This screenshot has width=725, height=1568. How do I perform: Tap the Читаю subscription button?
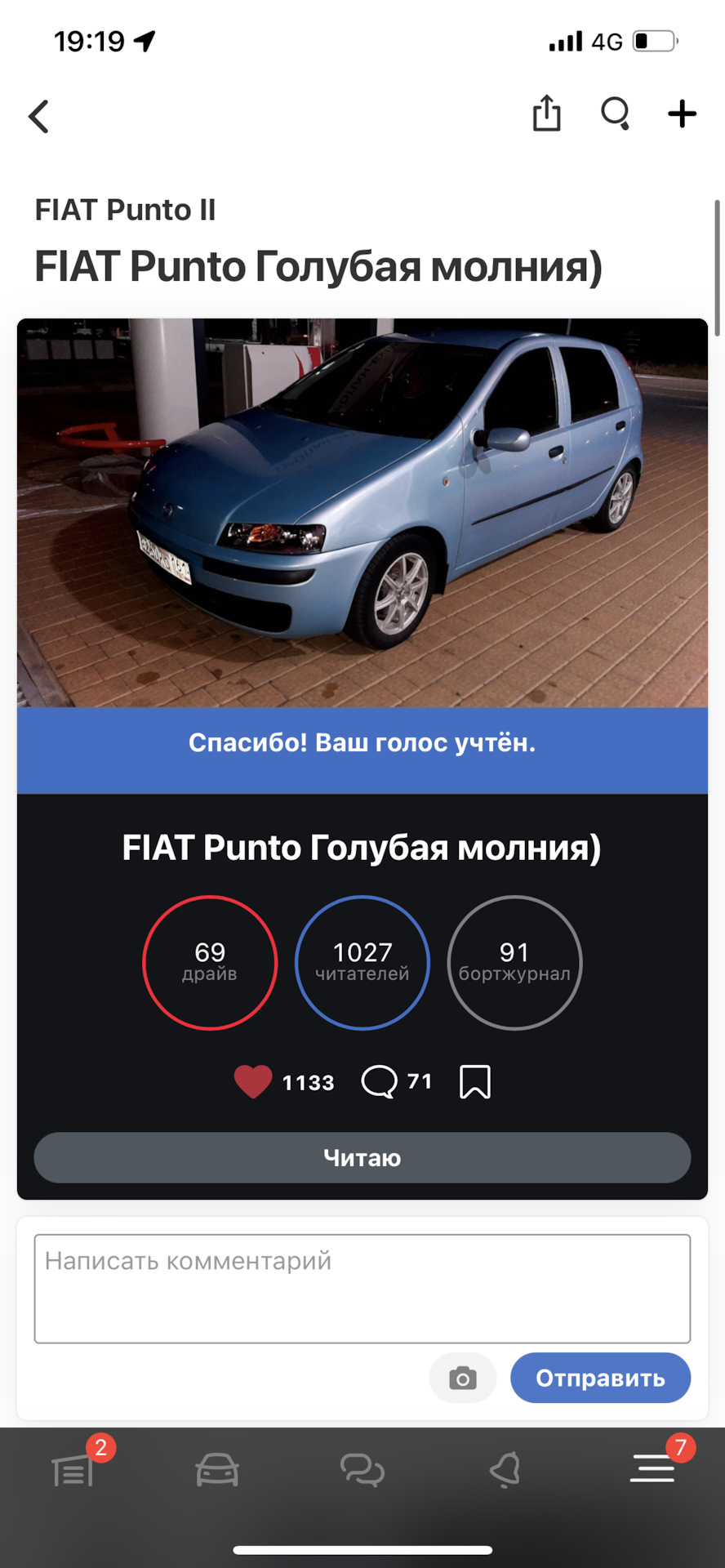coord(362,1157)
